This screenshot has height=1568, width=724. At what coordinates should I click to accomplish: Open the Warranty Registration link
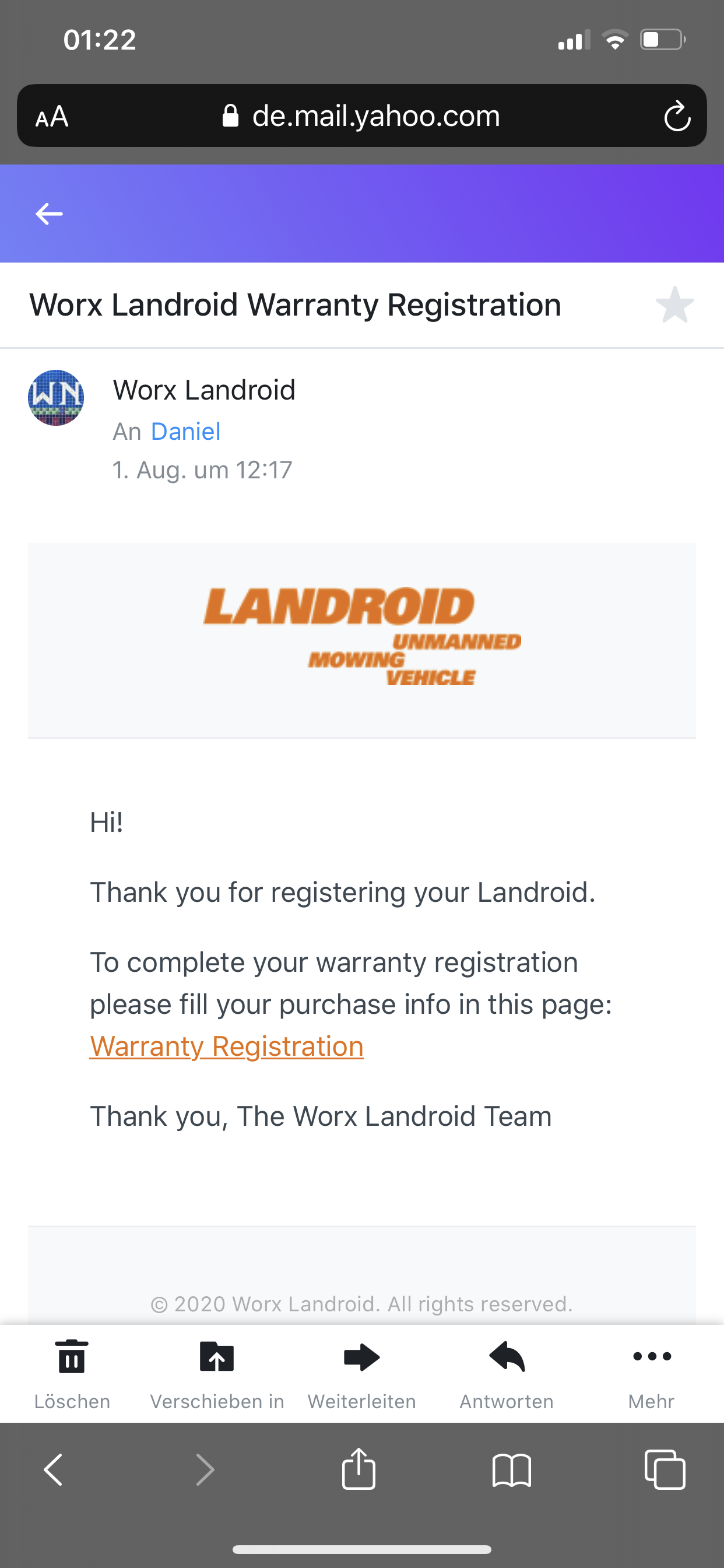[226, 1046]
